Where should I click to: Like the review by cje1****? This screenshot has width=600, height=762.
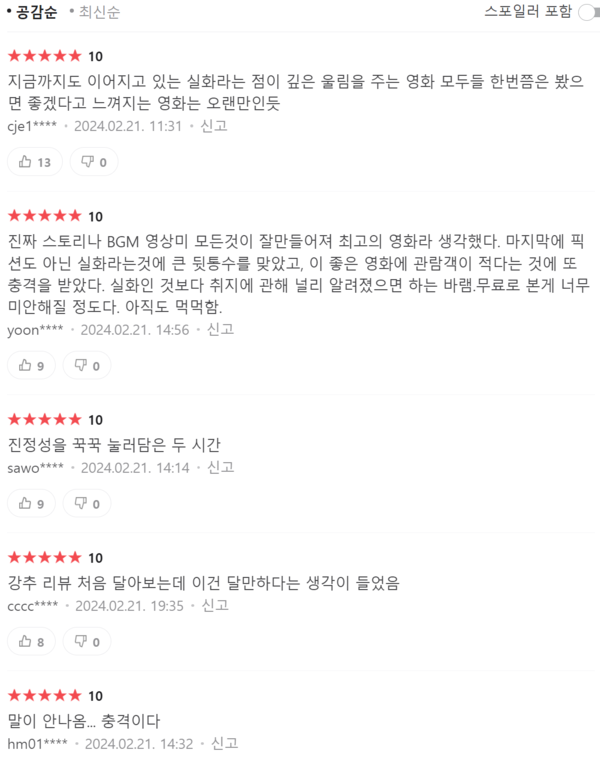coord(35,162)
